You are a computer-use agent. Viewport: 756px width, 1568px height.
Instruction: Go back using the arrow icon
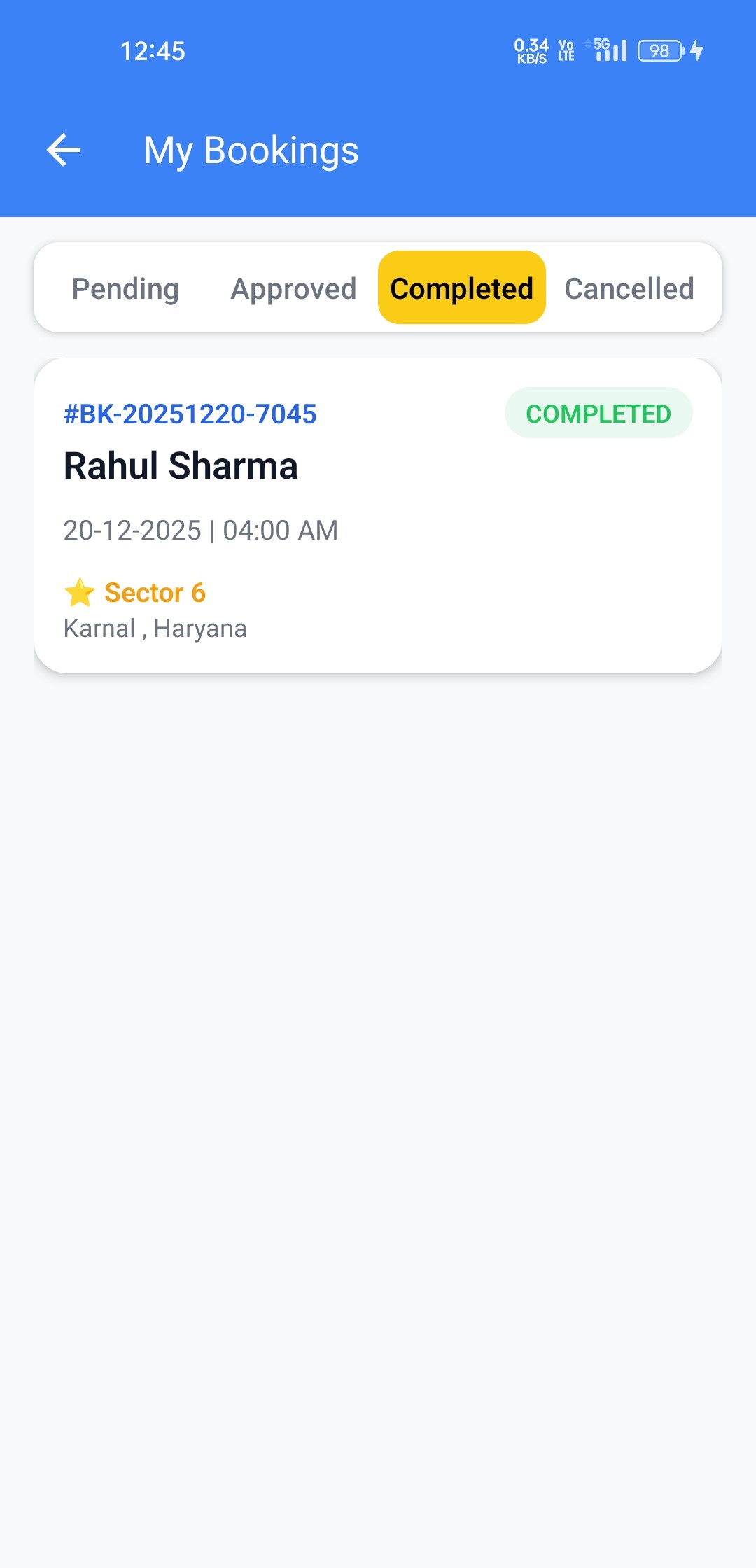(64, 150)
